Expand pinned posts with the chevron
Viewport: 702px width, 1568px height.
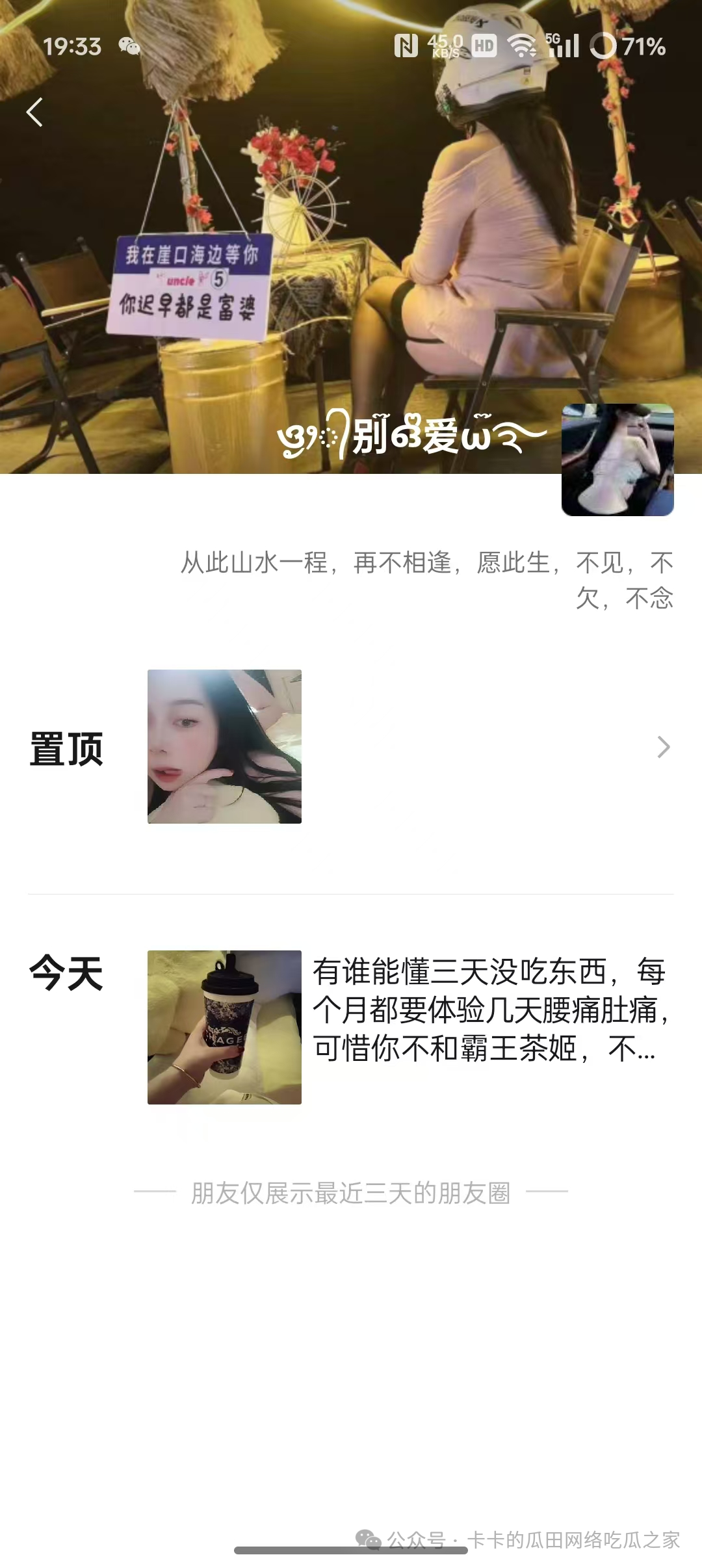click(x=663, y=747)
